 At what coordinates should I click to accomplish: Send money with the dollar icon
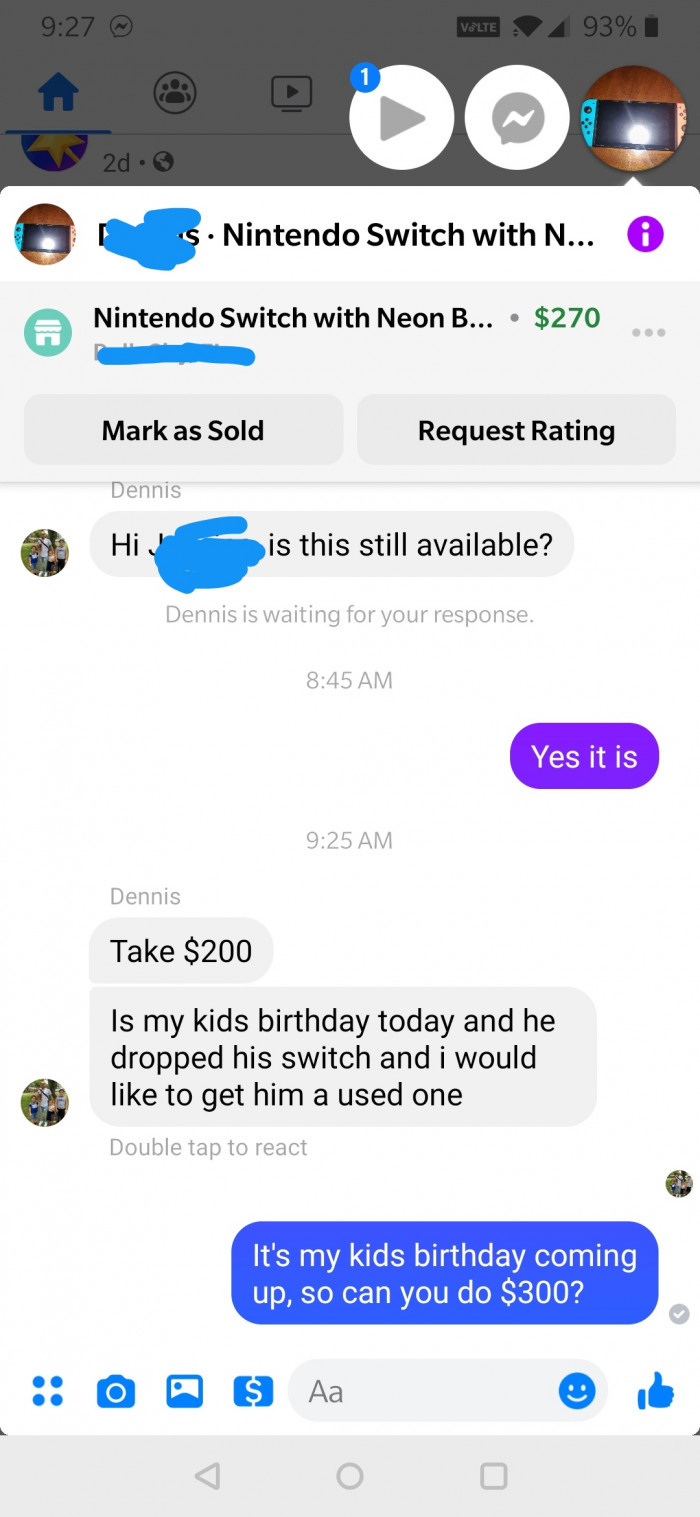click(253, 1391)
